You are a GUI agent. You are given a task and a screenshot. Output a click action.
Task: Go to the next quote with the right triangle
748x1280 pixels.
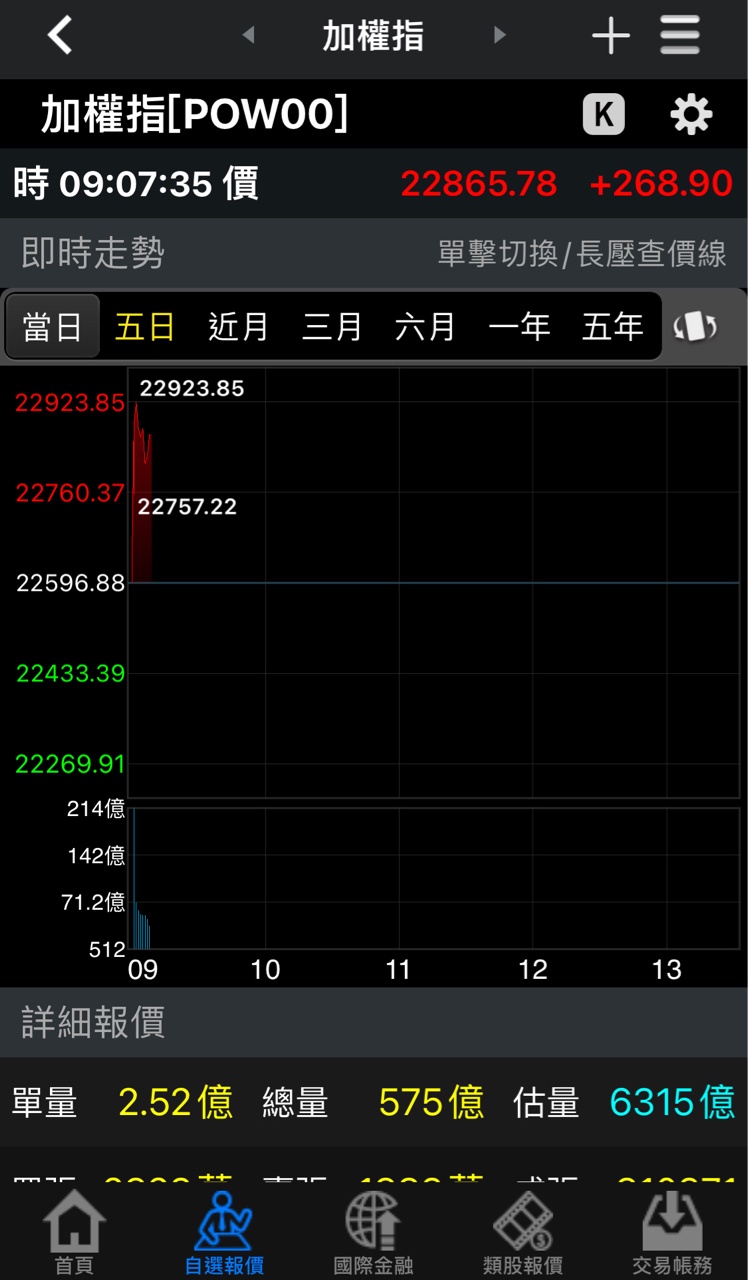[499, 36]
